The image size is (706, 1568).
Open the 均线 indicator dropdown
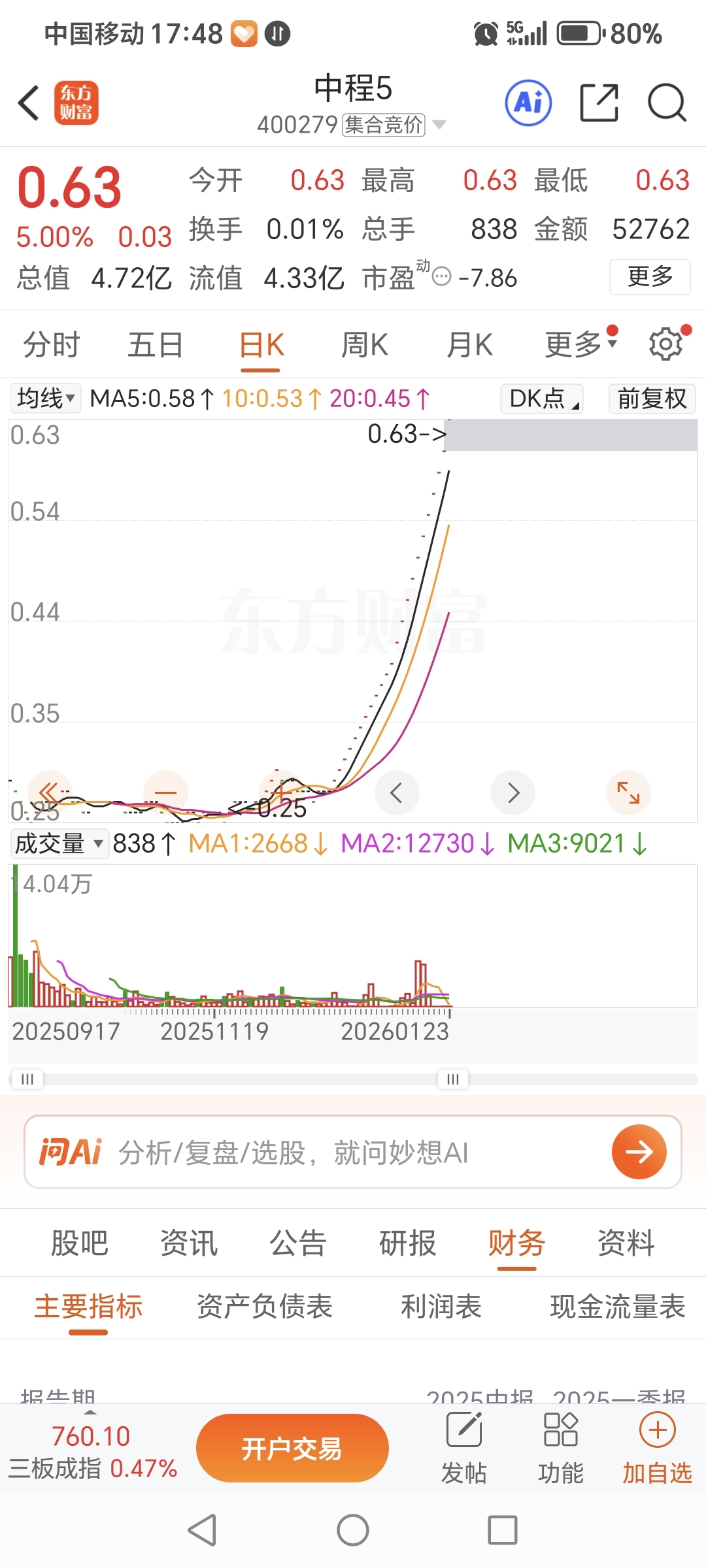coord(45,398)
